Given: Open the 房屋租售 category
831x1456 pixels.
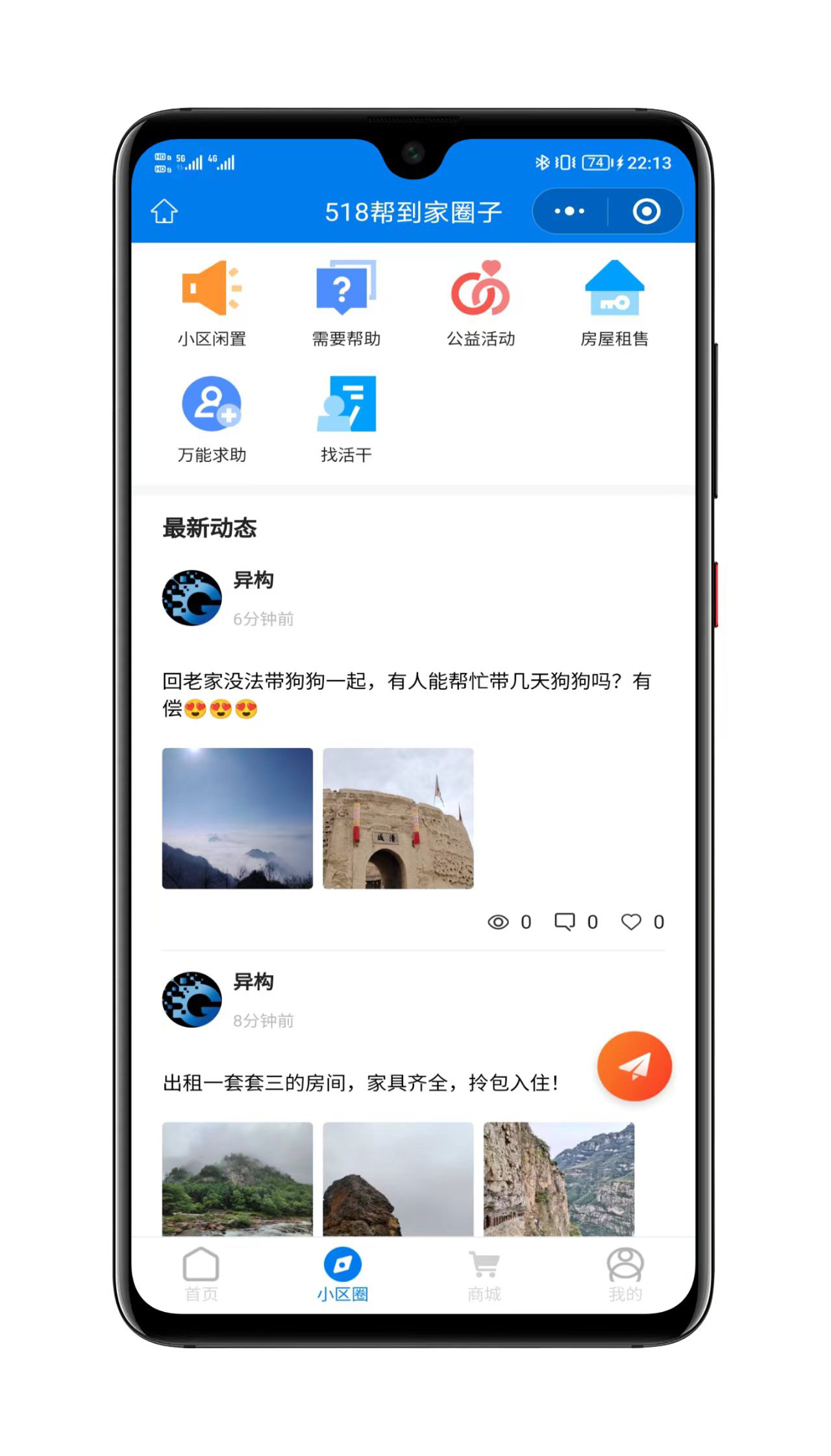Looking at the screenshot, I should 614,303.
